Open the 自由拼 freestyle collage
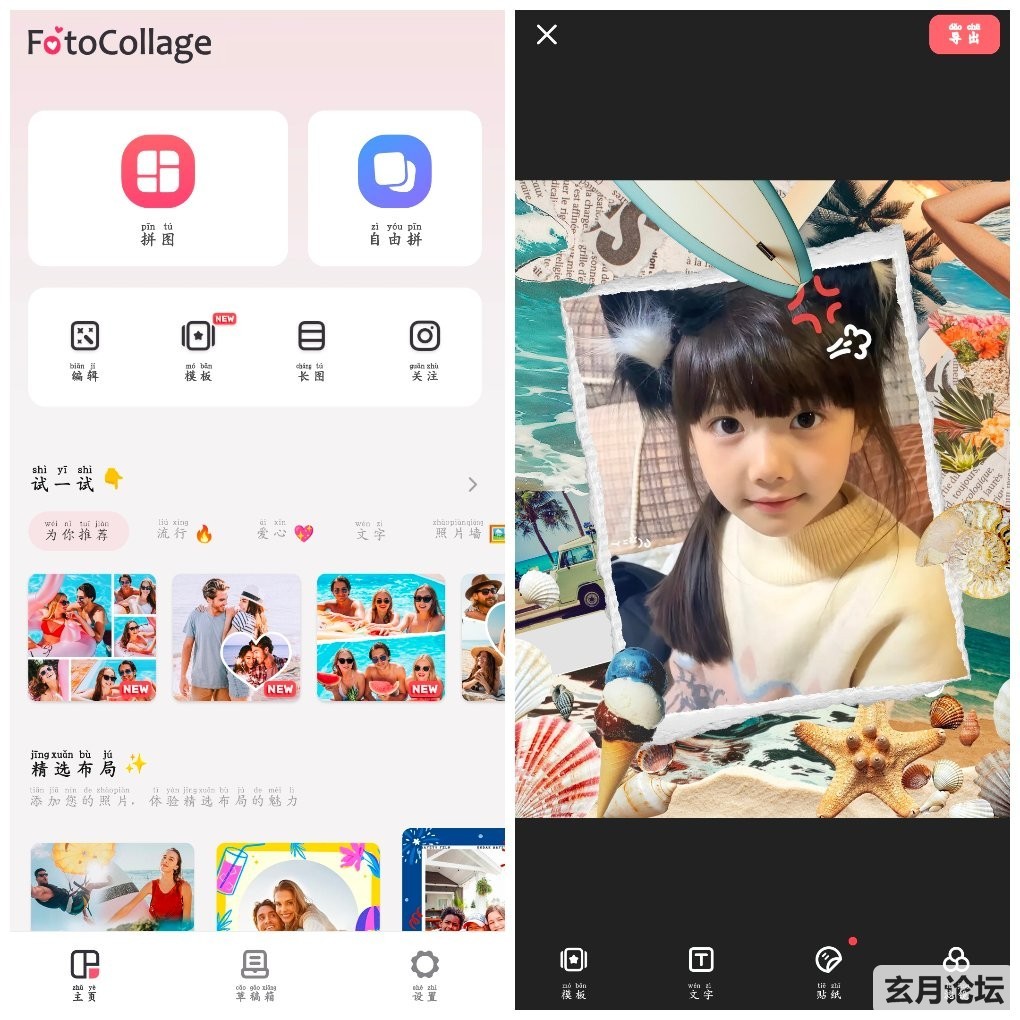This screenshot has width=1020, height=1020. tap(394, 187)
